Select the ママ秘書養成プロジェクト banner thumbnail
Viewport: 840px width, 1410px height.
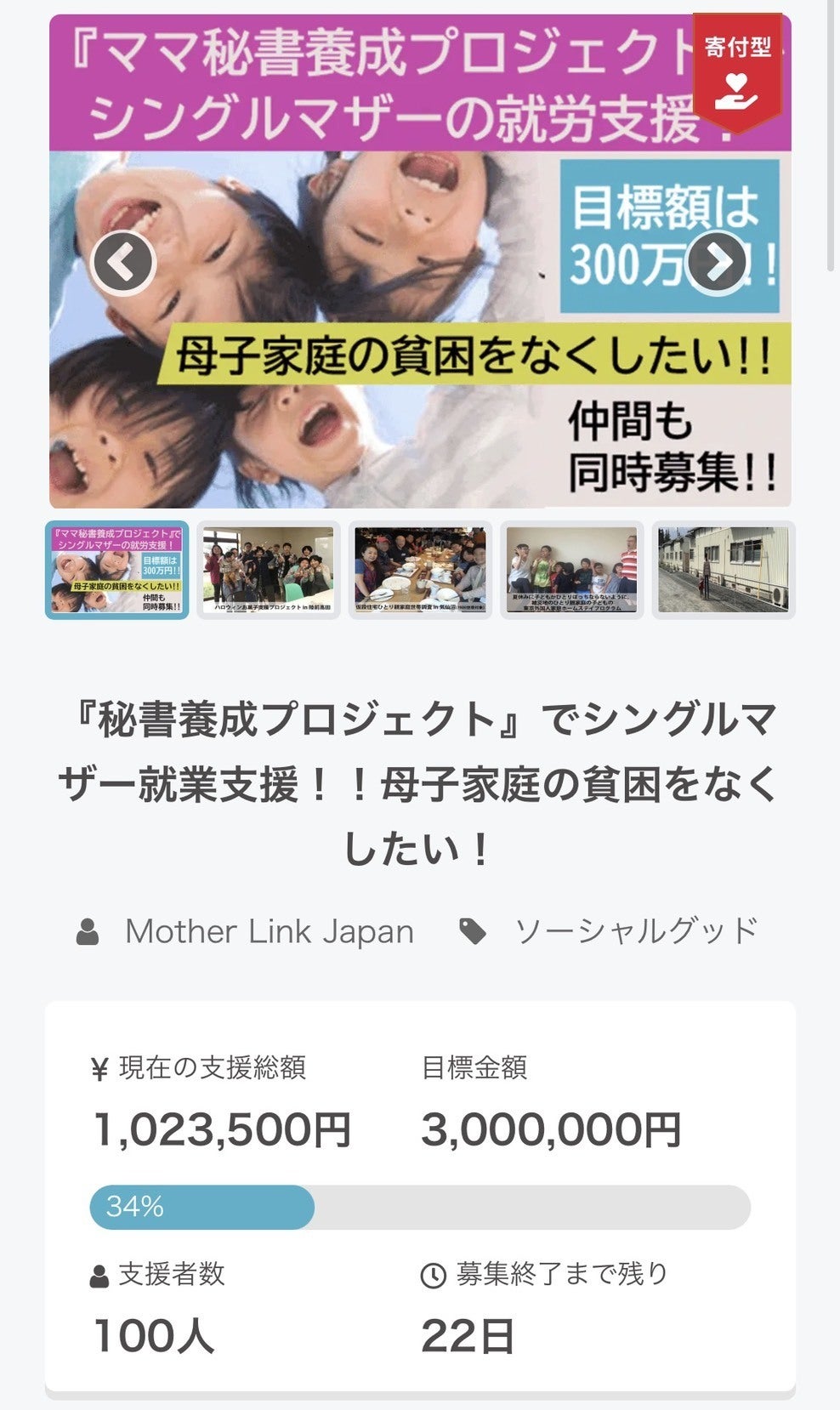[117, 570]
